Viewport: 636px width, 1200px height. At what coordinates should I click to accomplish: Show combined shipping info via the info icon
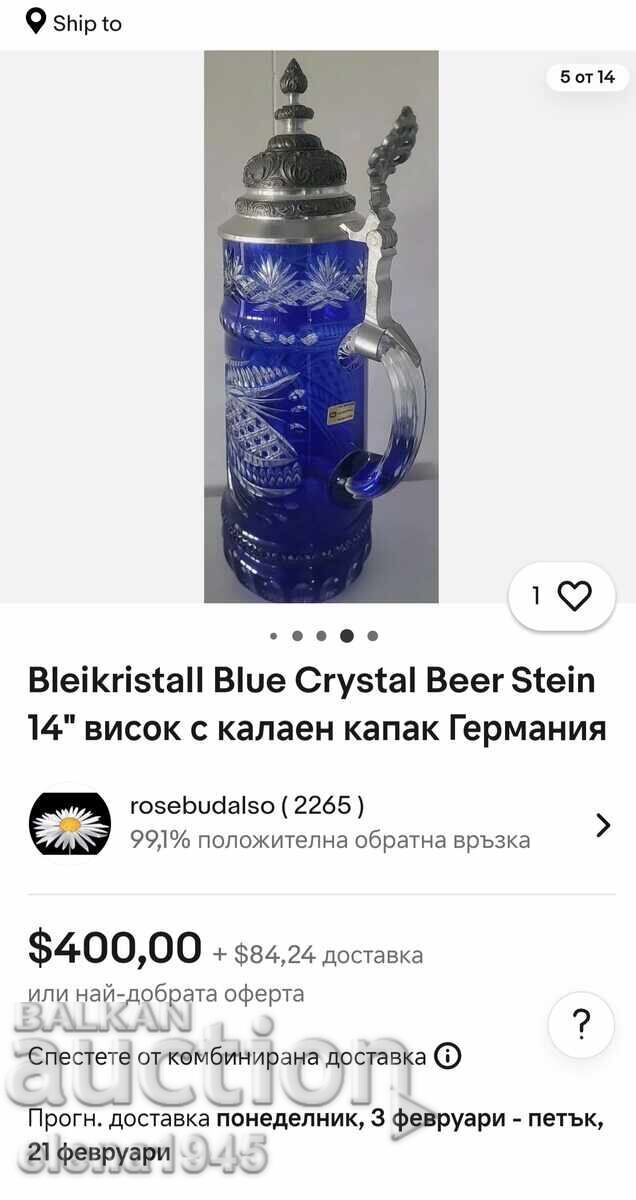[448, 1055]
